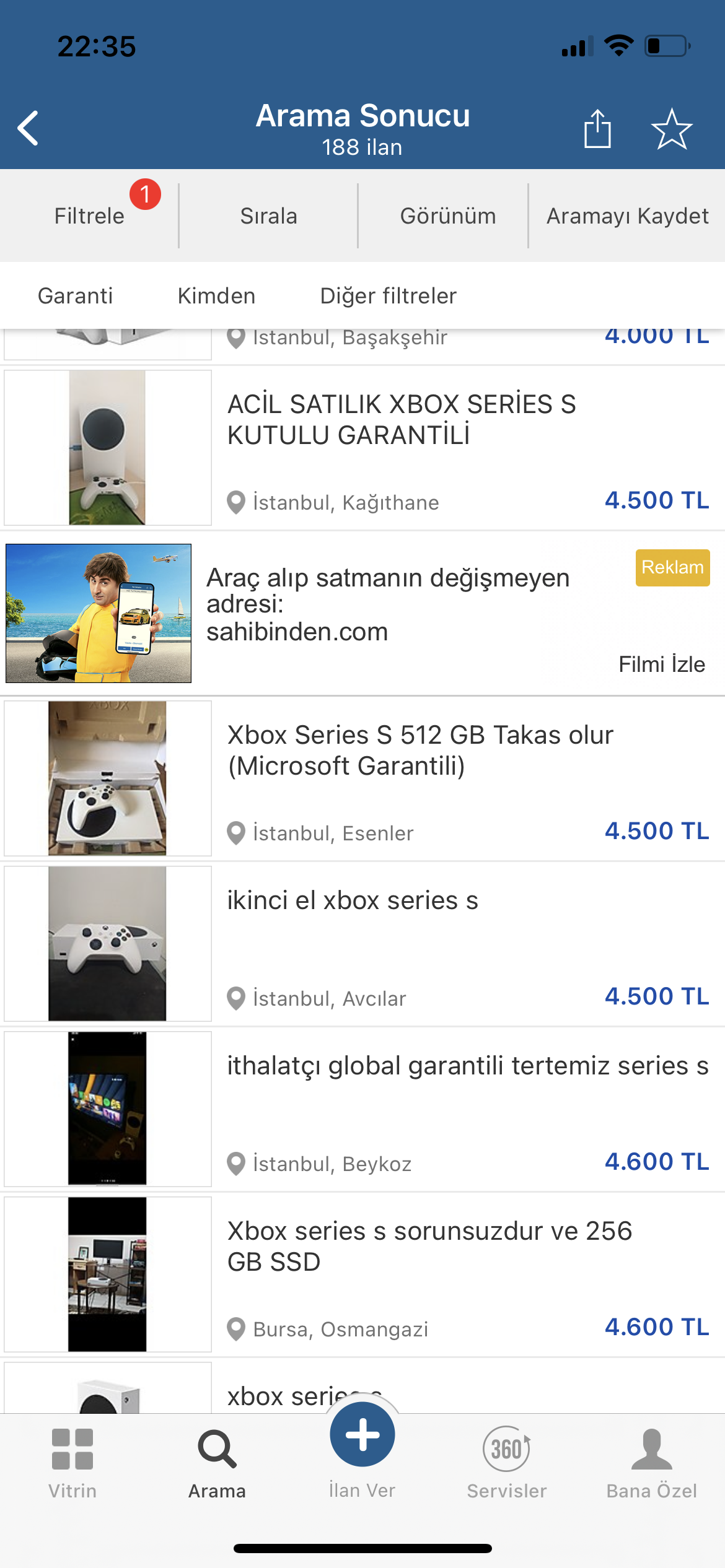Switch to the Vitrin tab

(x=72, y=1463)
